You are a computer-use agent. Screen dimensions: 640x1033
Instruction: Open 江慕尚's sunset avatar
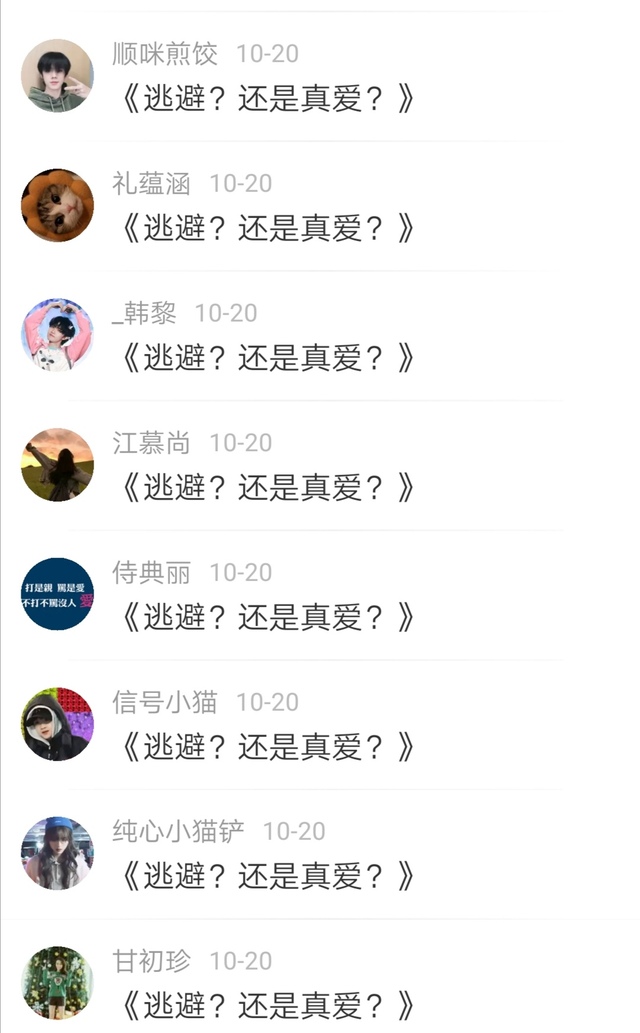pos(57,464)
